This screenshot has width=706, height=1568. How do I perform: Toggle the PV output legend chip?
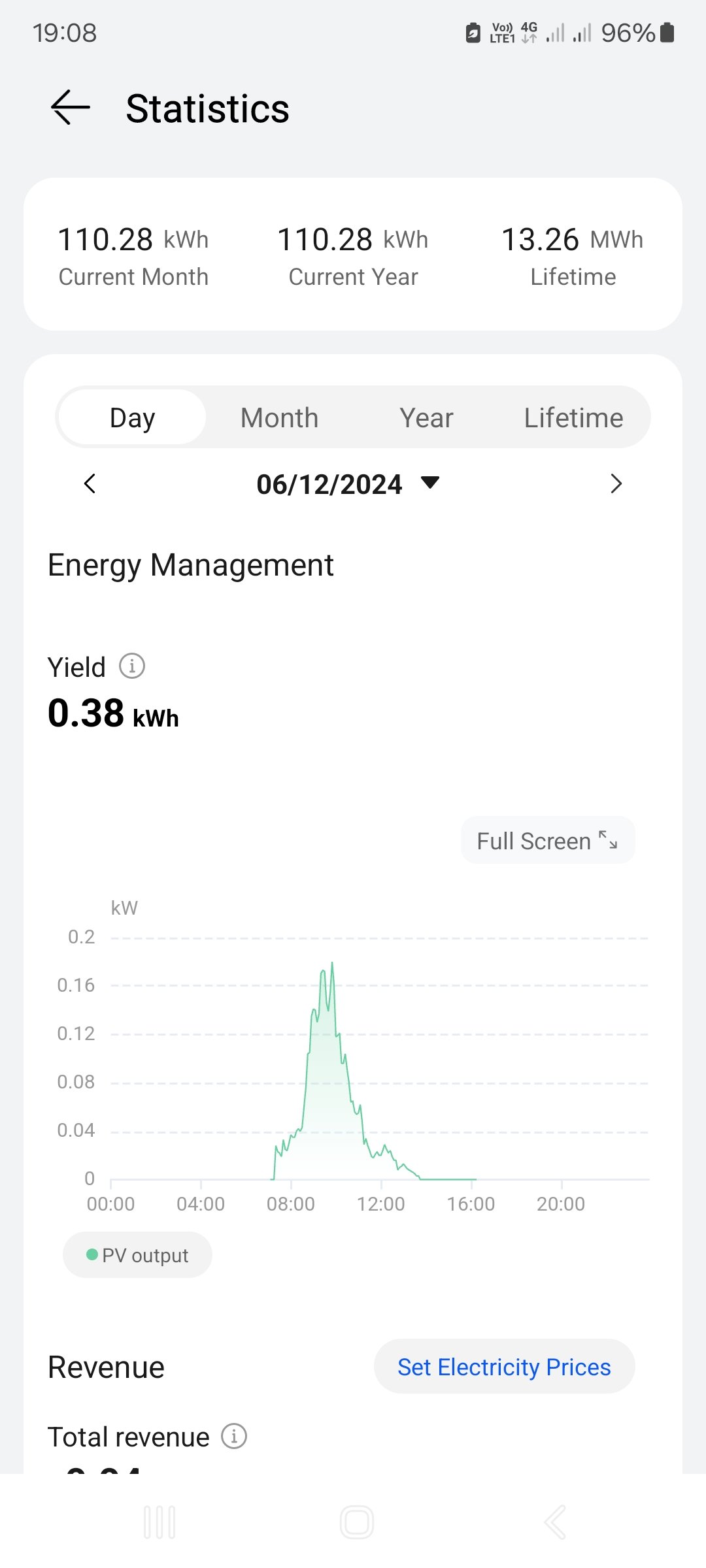click(x=137, y=1255)
